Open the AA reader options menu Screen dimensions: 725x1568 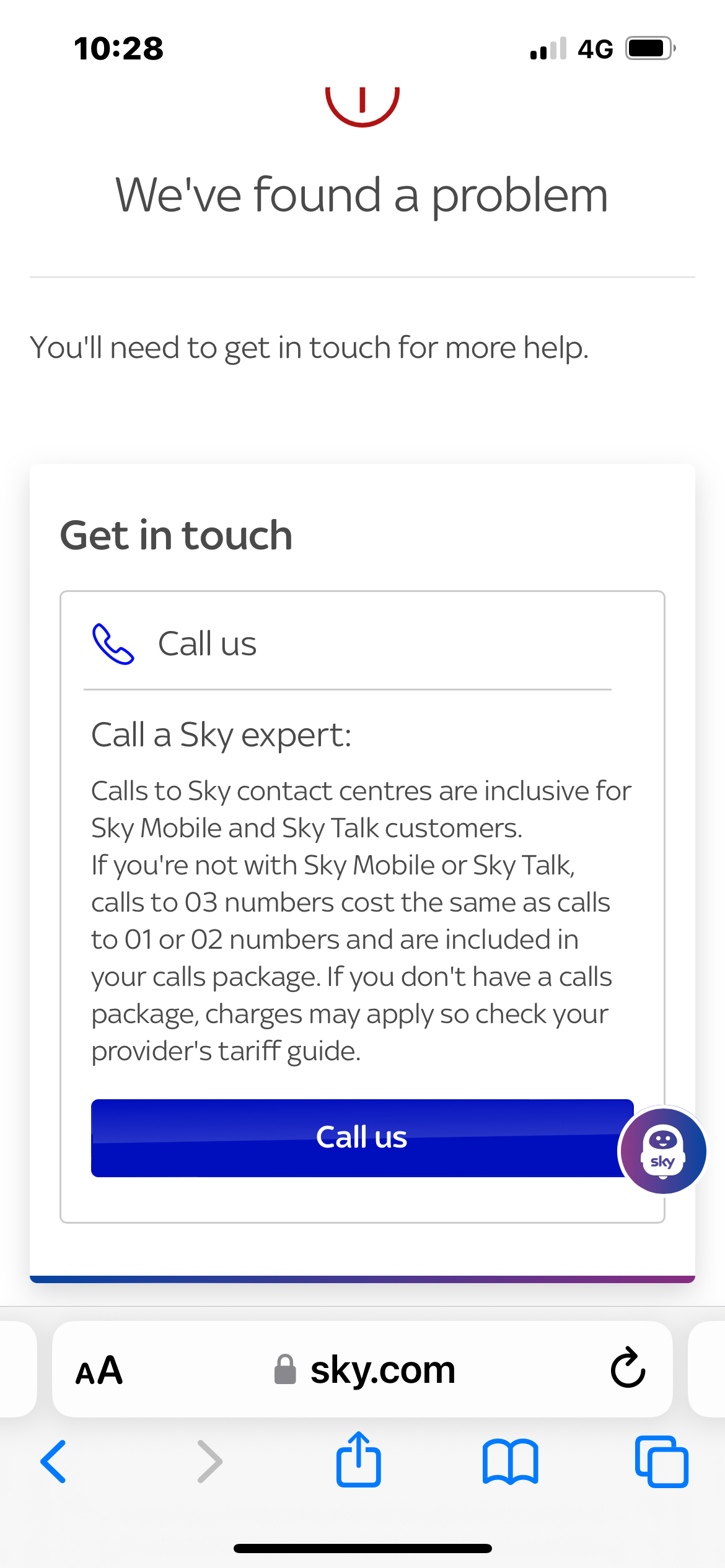[99, 1370]
